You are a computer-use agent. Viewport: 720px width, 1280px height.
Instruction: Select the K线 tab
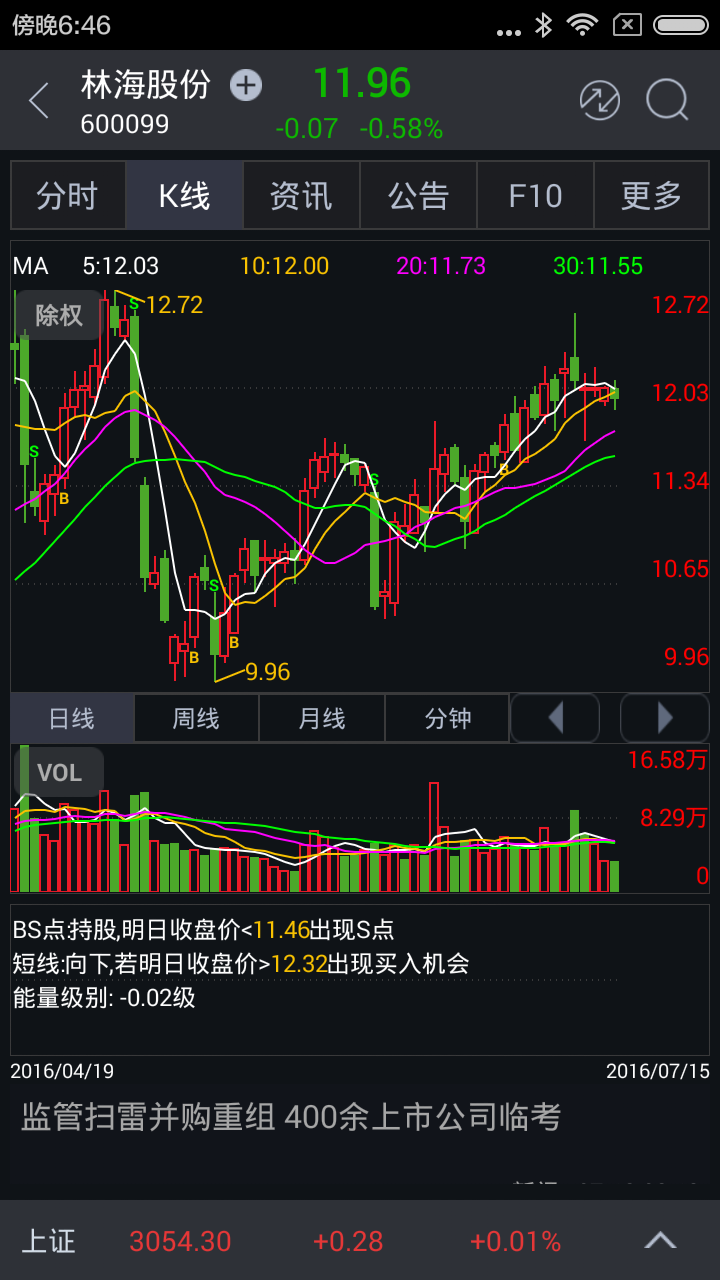pyautogui.click(x=184, y=196)
